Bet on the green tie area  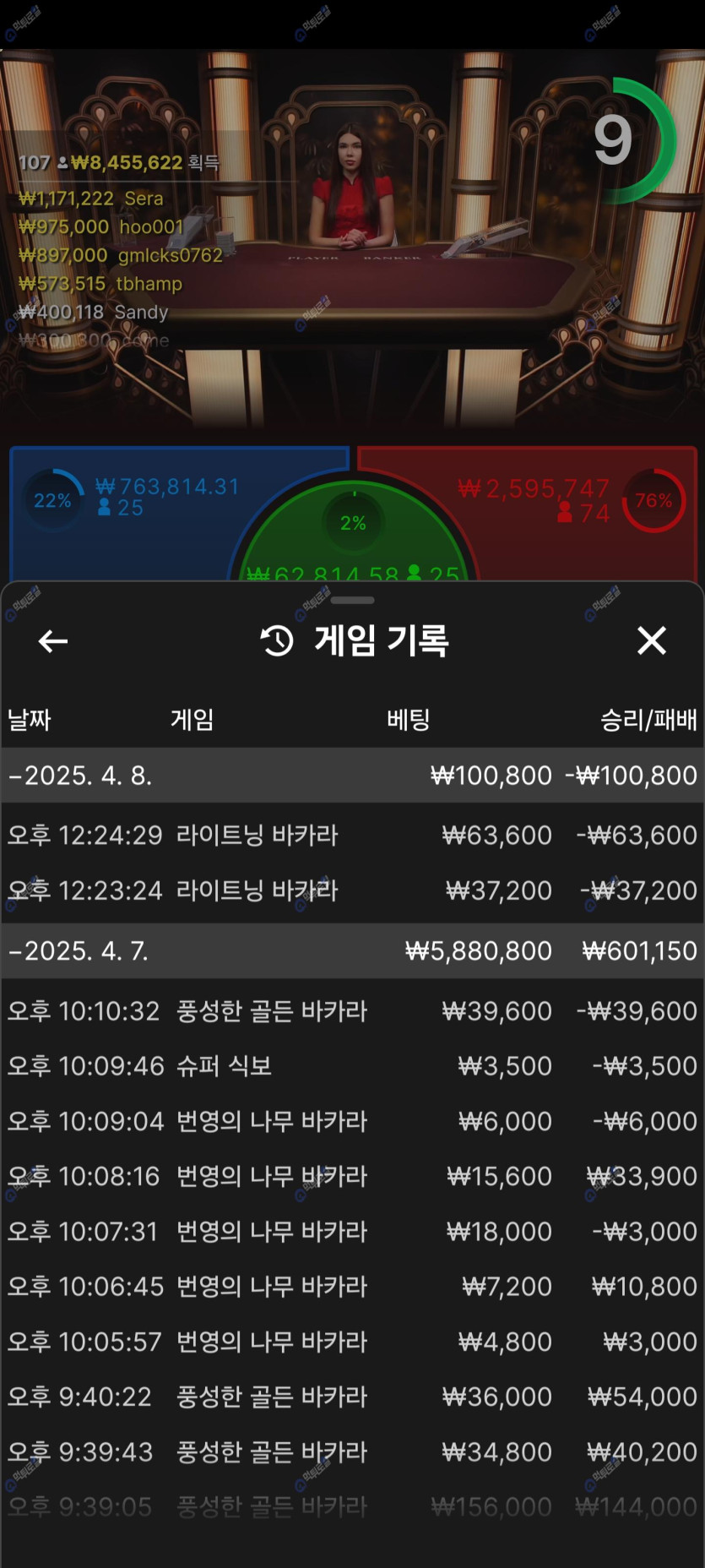353,541
